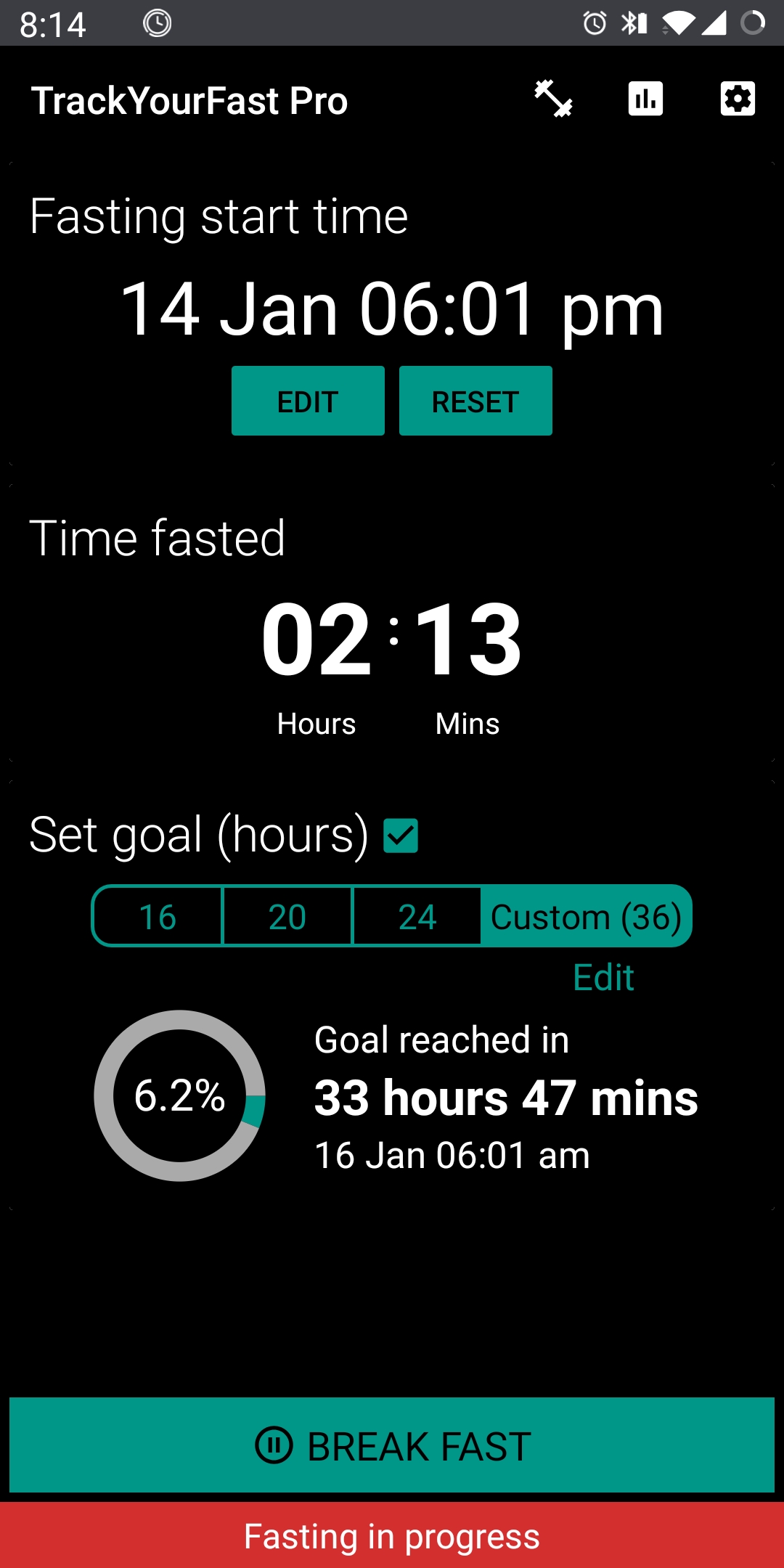Viewport: 784px width, 1568px height.
Task: Select the 20 hour goal
Action: click(x=287, y=916)
